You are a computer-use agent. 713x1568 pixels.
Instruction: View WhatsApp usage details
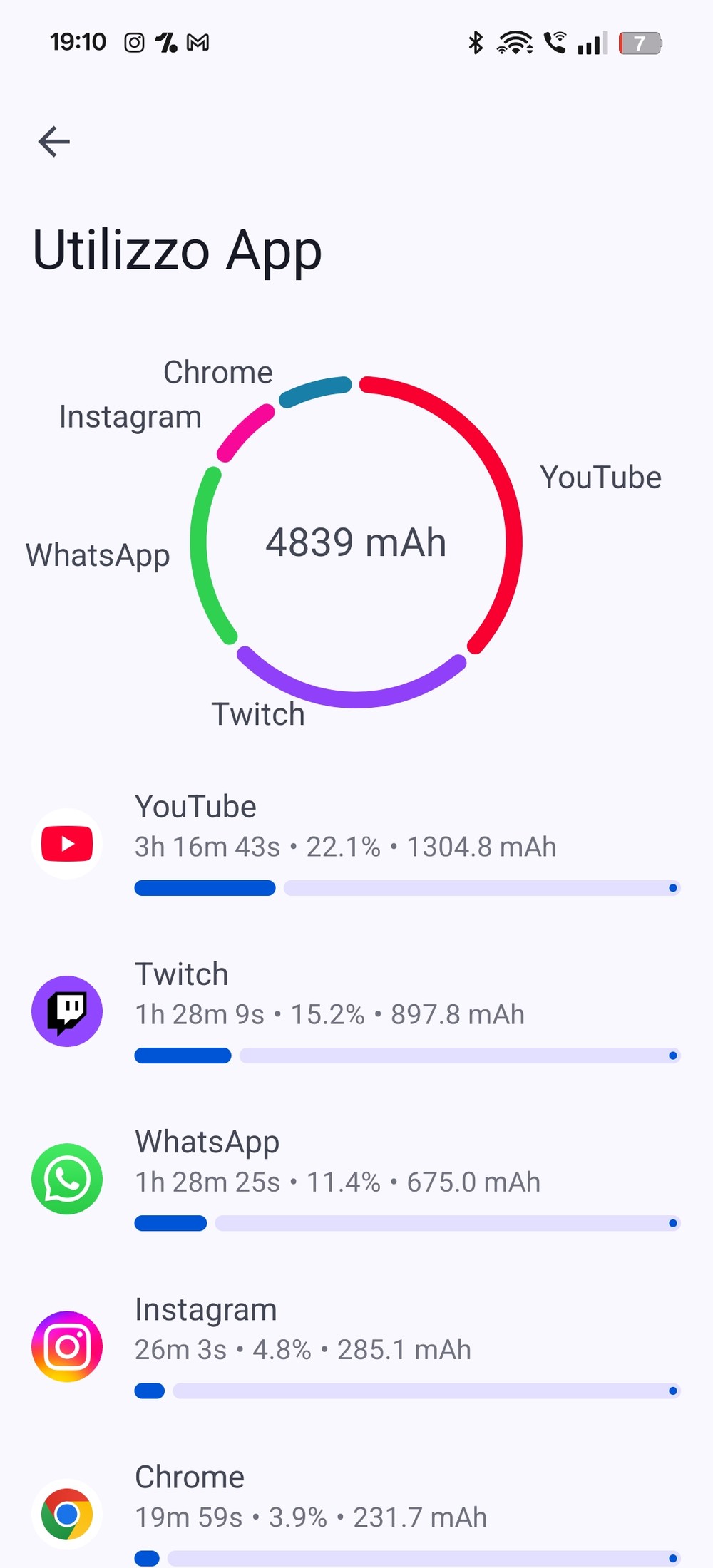(x=356, y=1180)
